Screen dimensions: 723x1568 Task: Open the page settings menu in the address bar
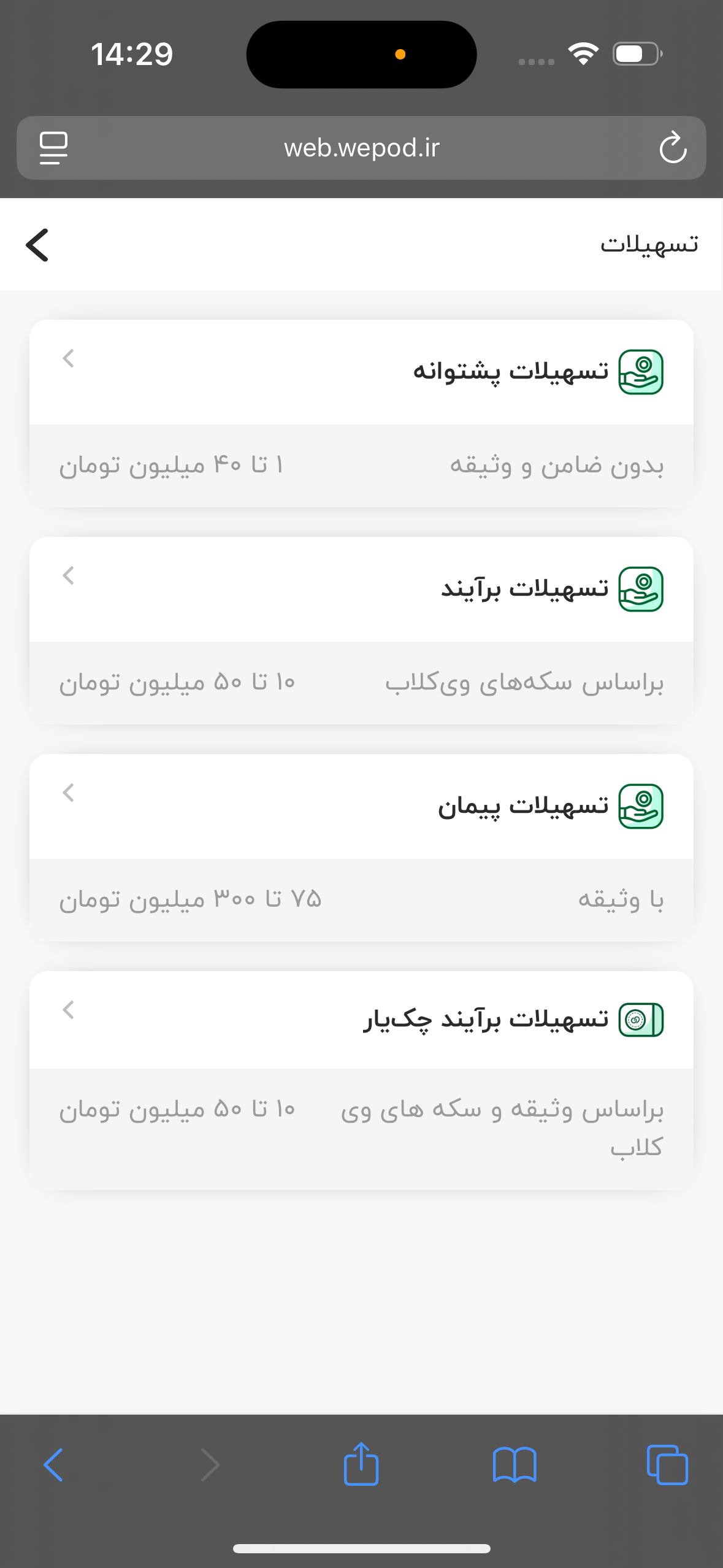pos(53,148)
